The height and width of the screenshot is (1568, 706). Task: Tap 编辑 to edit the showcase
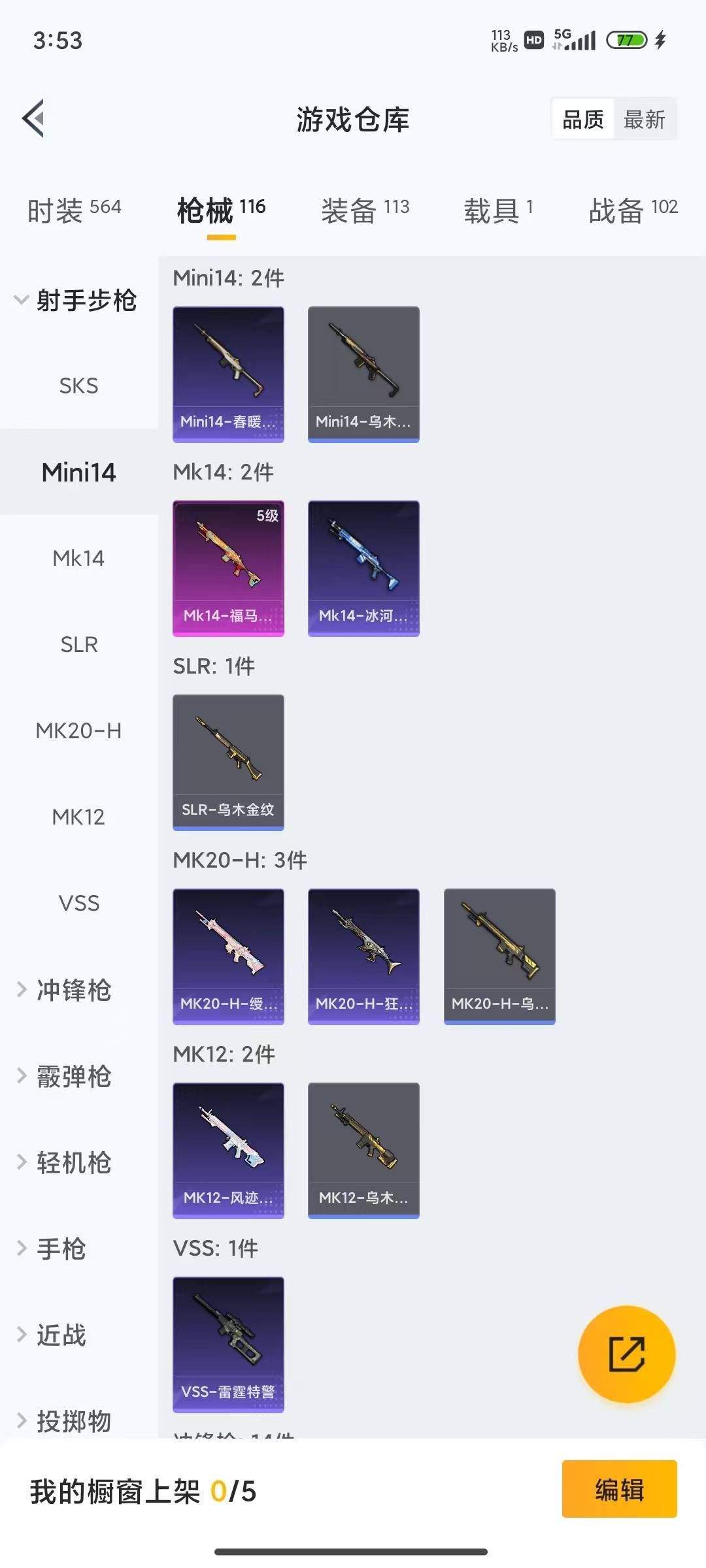pos(619,1490)
